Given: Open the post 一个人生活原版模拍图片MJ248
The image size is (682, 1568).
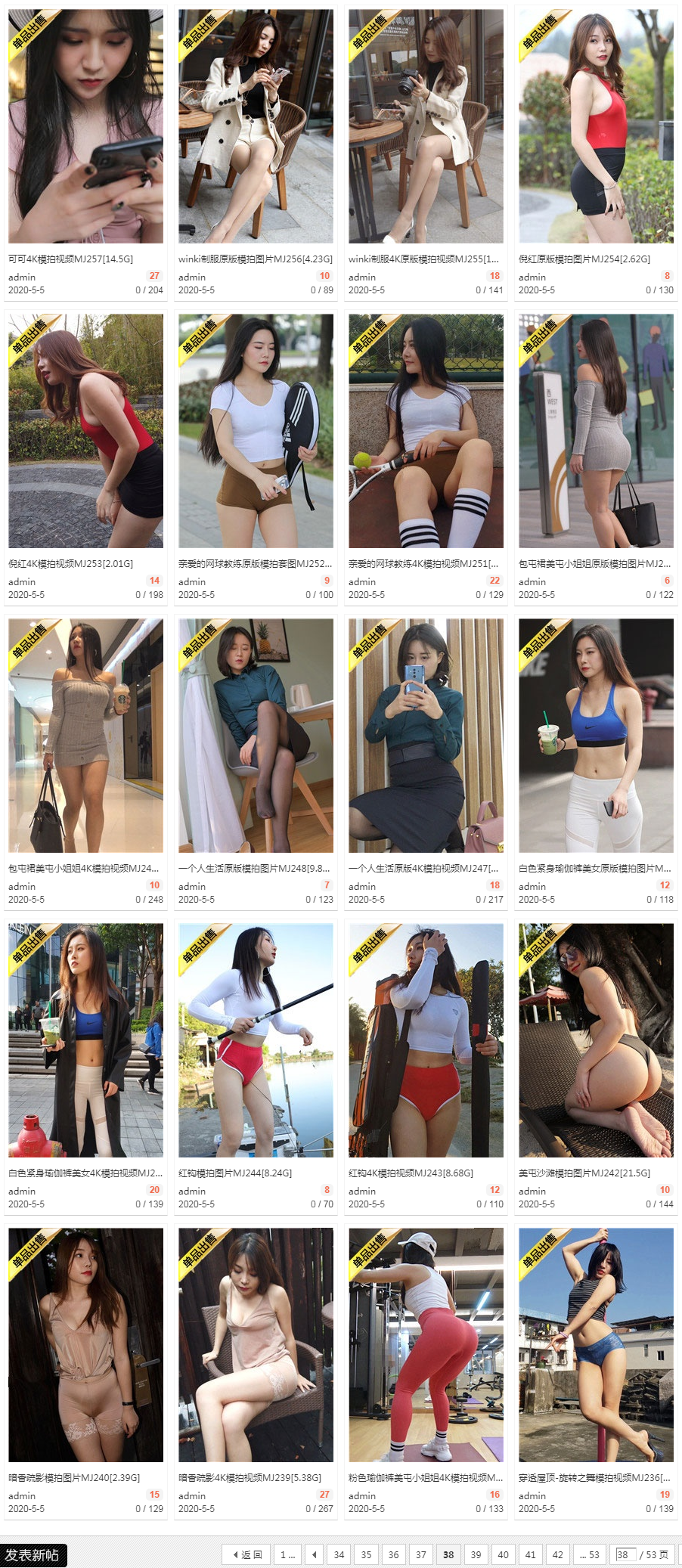Looking at the screenshot, I should 254,868.
